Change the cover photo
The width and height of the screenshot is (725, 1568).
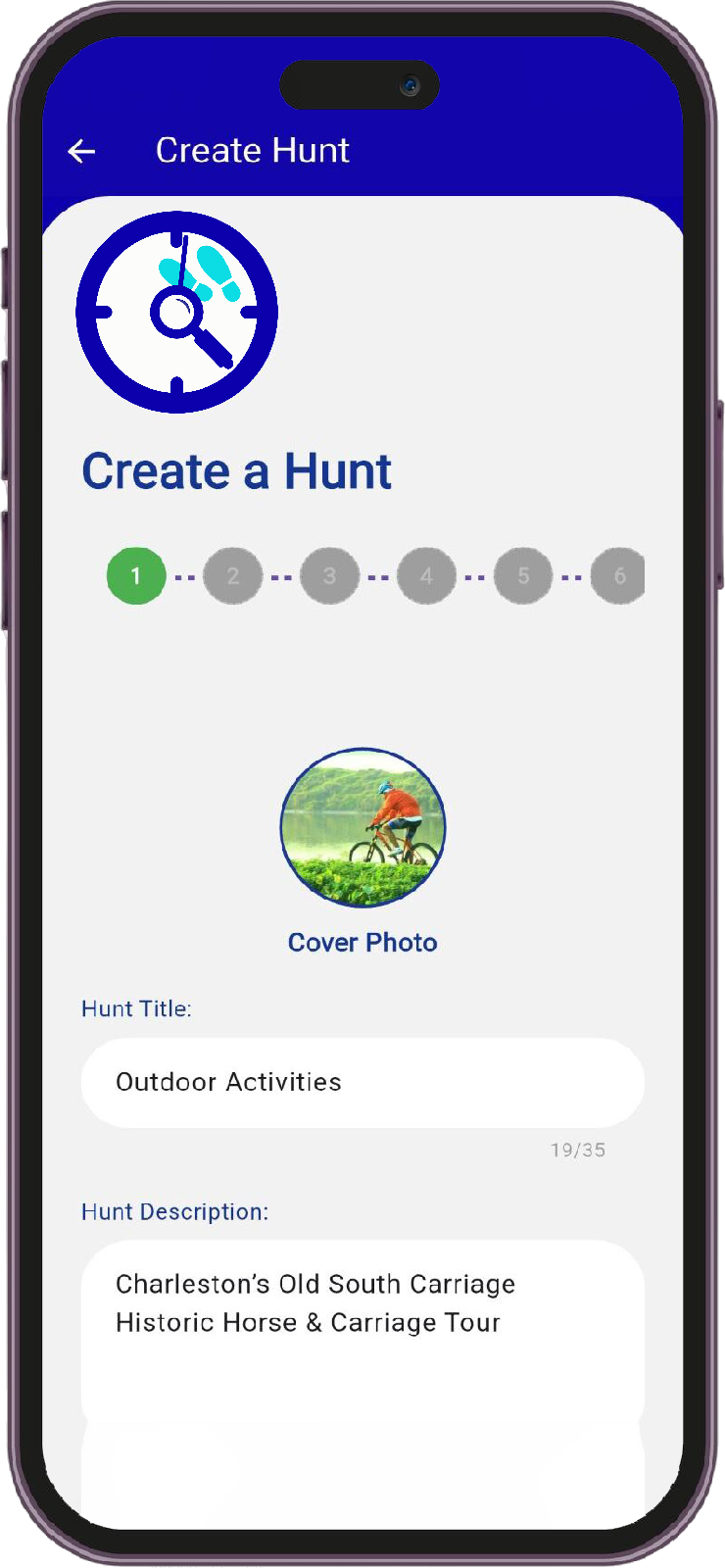point(362,828)
